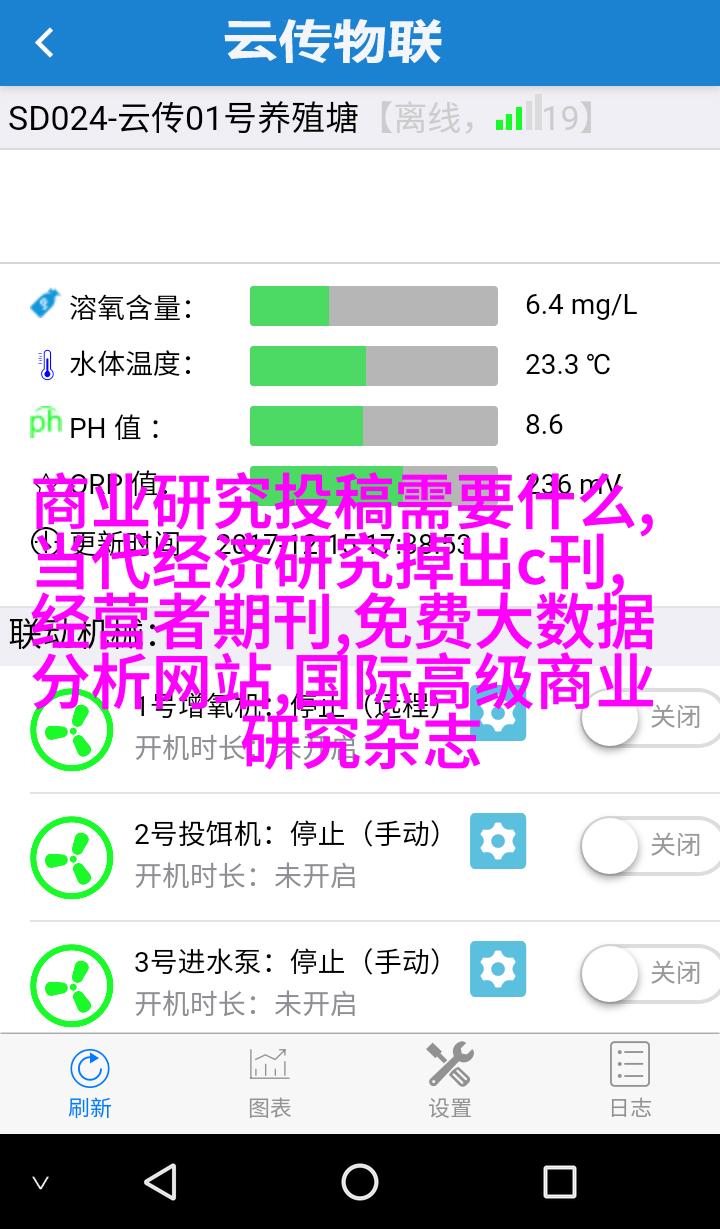The image size is (720, 1229).
Task: Go back using the top-left arrow
Action: tap(44, 43)
